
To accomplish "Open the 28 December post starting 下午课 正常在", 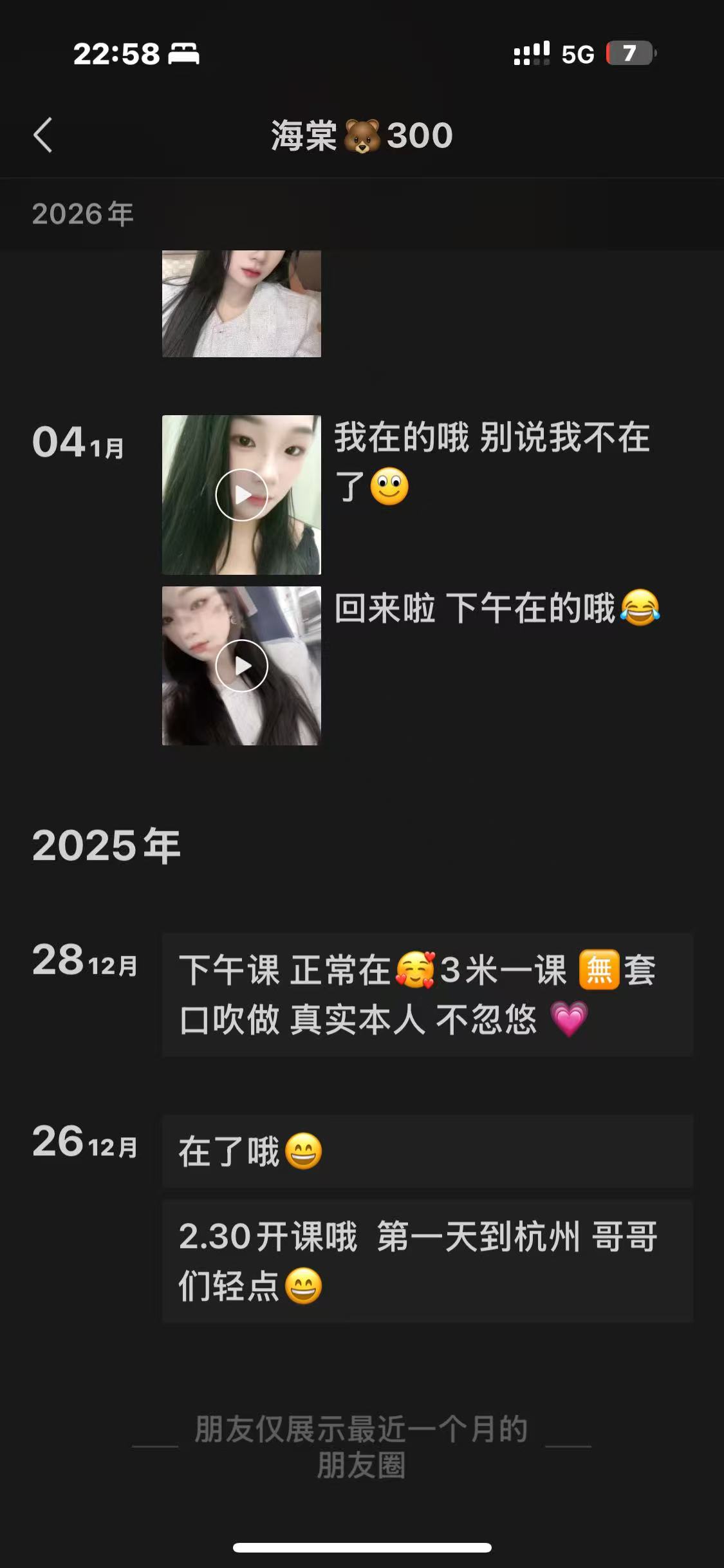I will 427,994.
